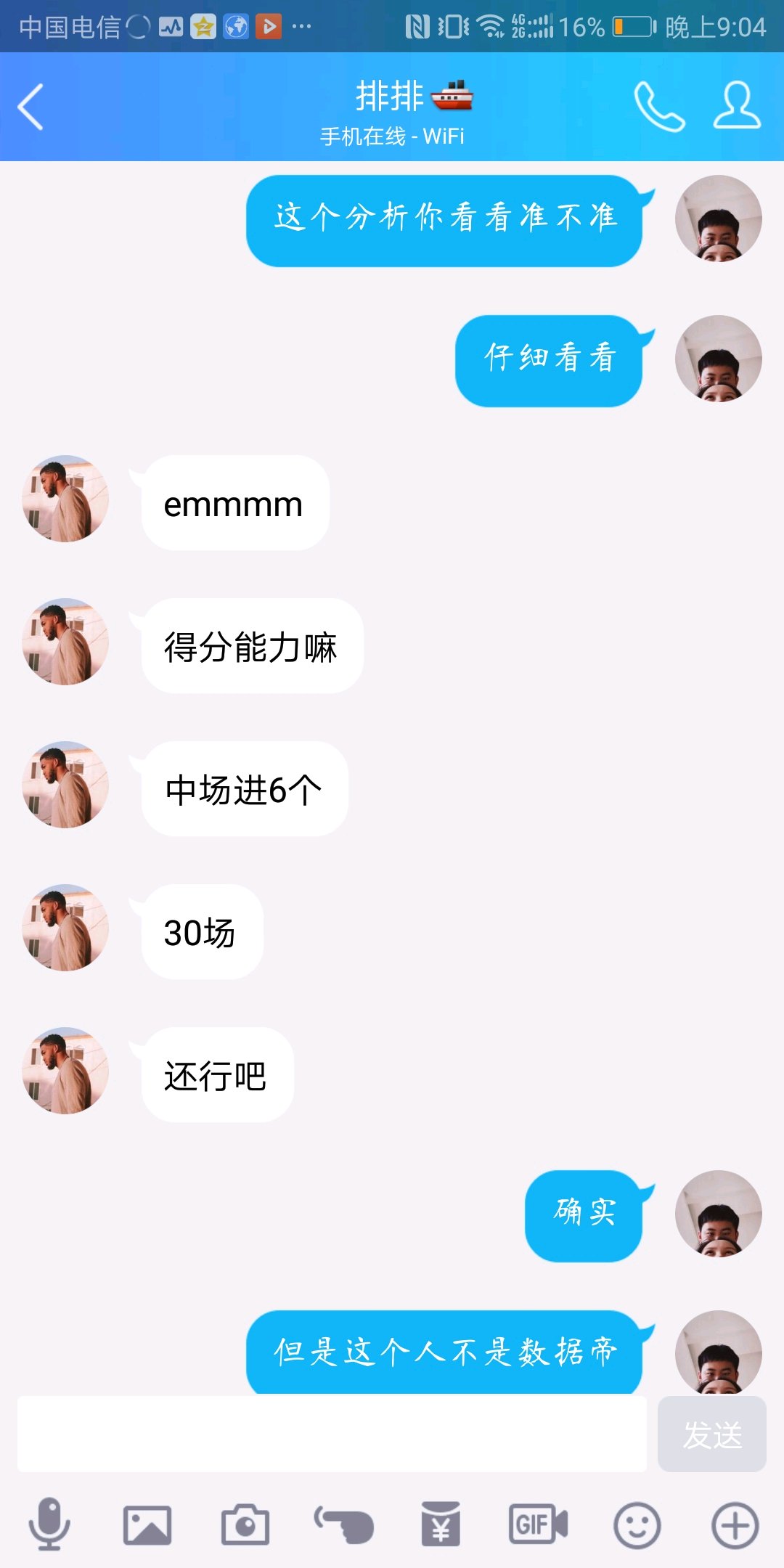Tap my avatar beside 仔细看看 message

click(718, 359)
